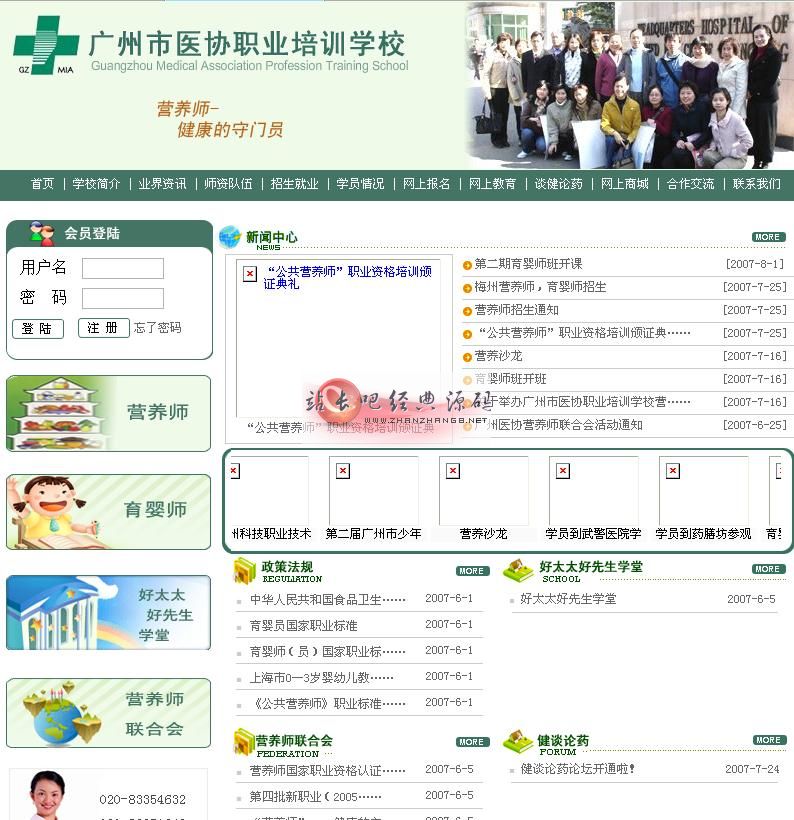The image size is (794, 820).
Task: Tap MORE beside 政策法规
Action: click(x=472, y=571)
